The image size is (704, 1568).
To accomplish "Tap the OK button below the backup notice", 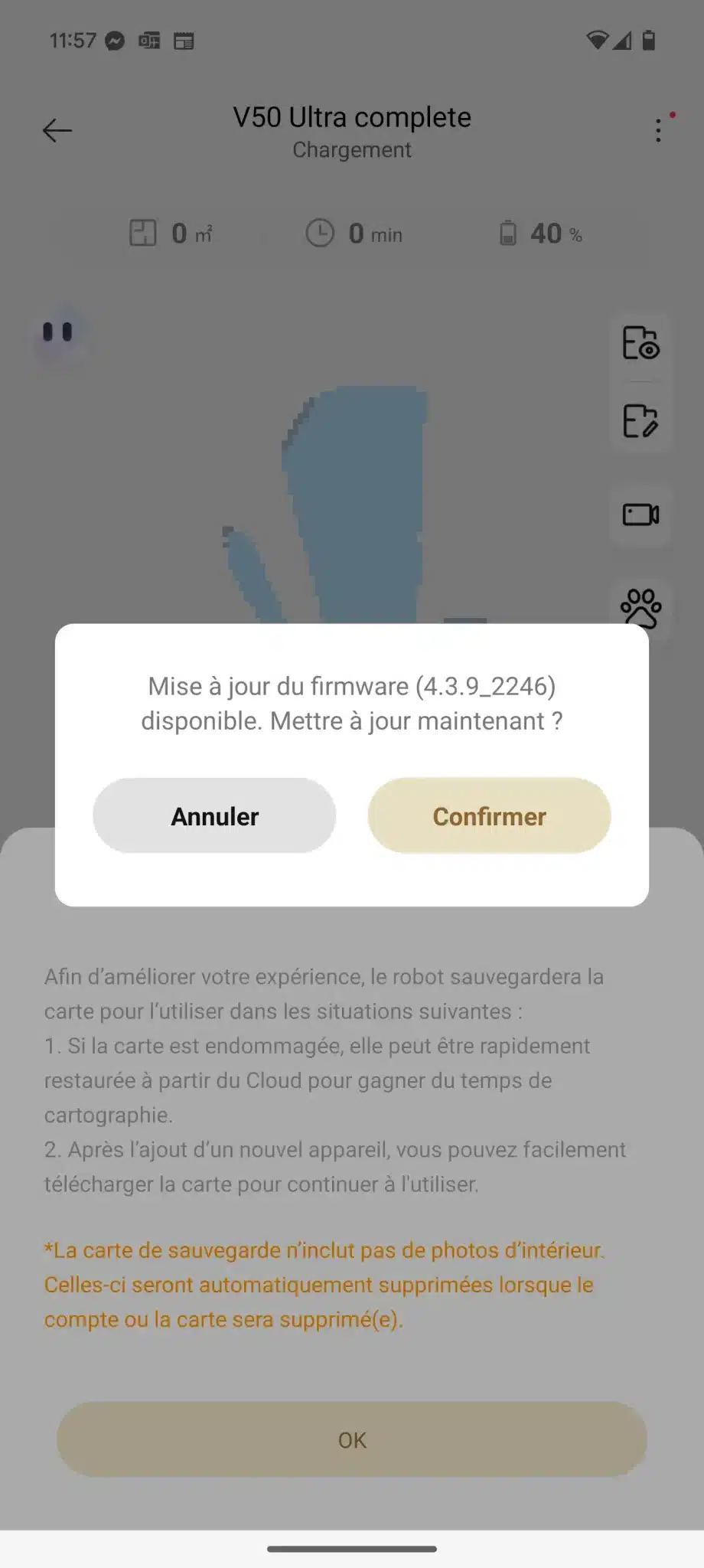I will click(352, 1440).
